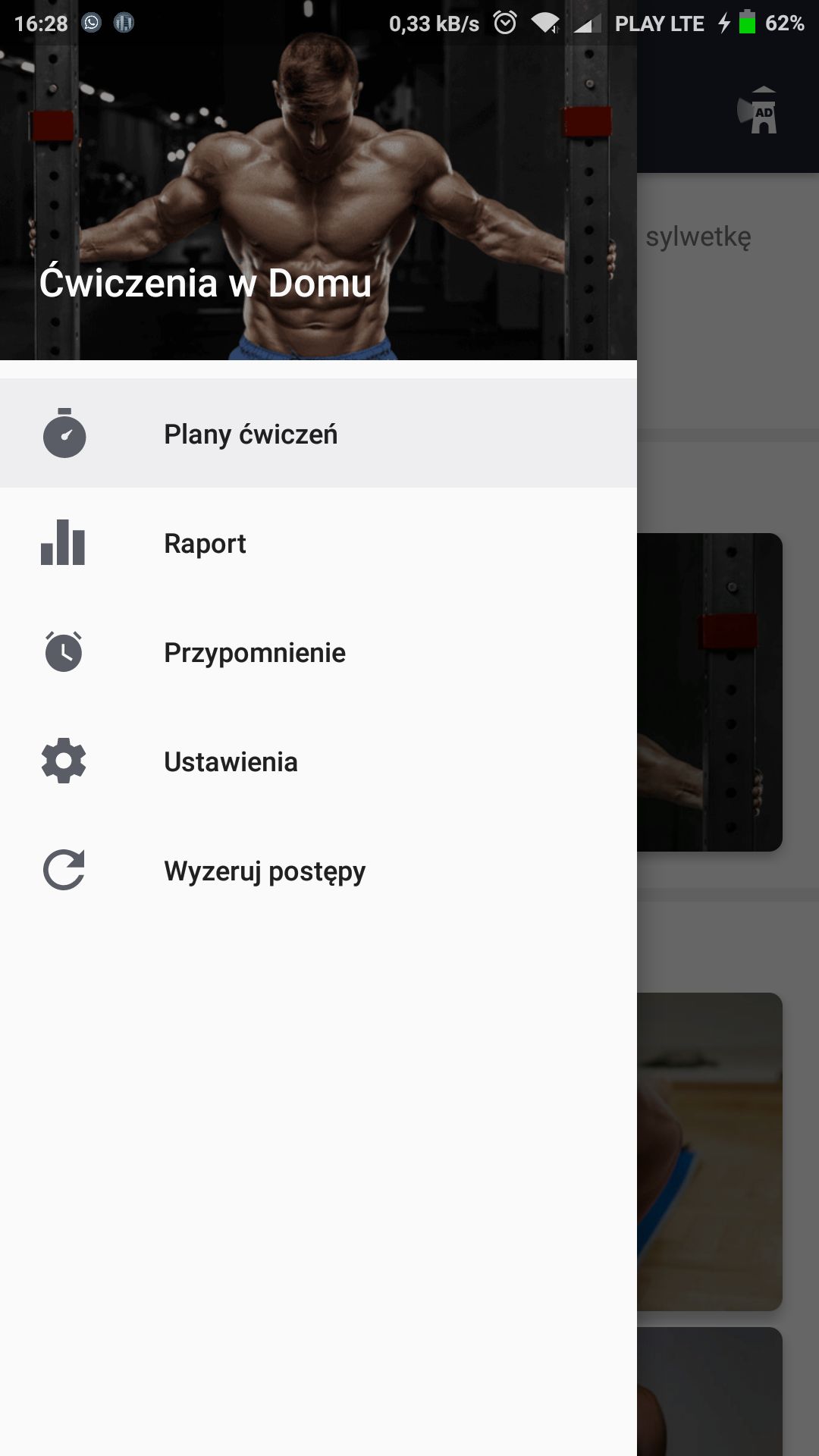
Task: Open the Raport section
Action: tap(318, 542)
